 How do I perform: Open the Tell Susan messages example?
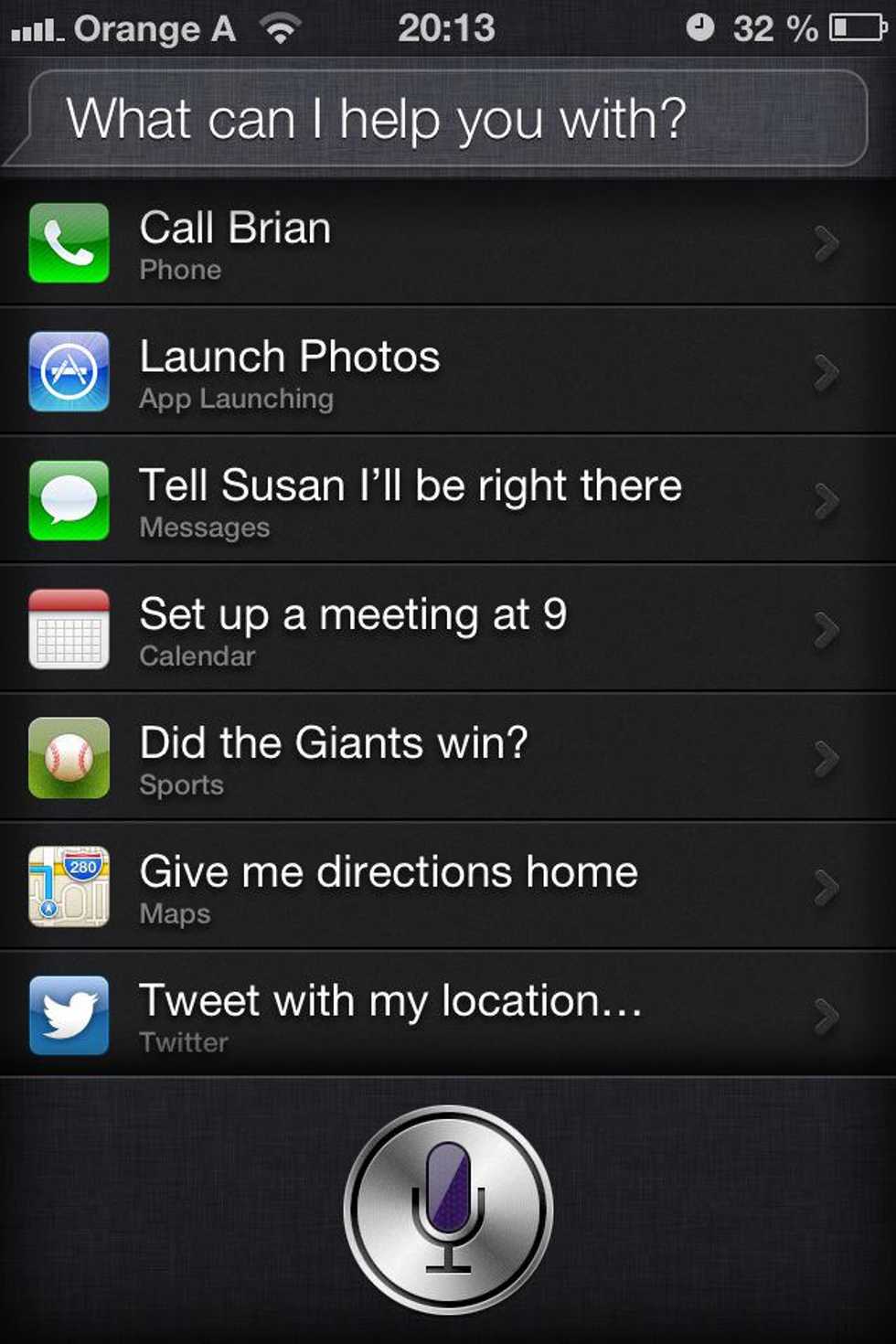pos(448,501)
